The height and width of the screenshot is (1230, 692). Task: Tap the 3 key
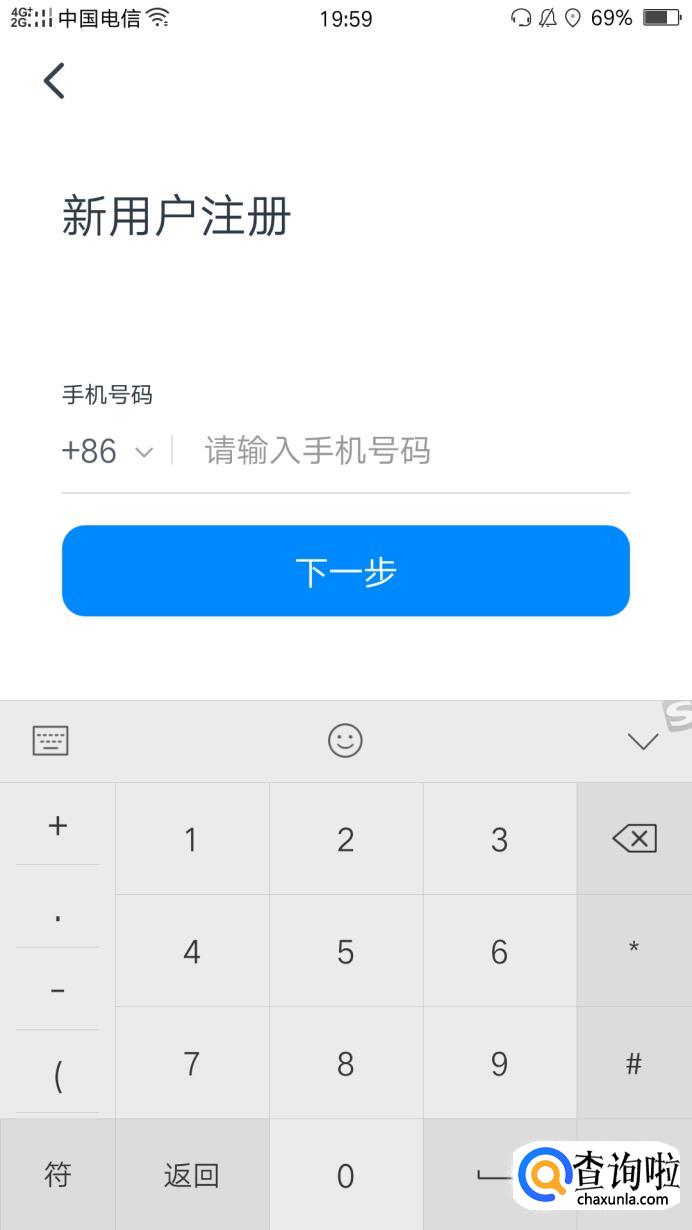coord(499,839)
